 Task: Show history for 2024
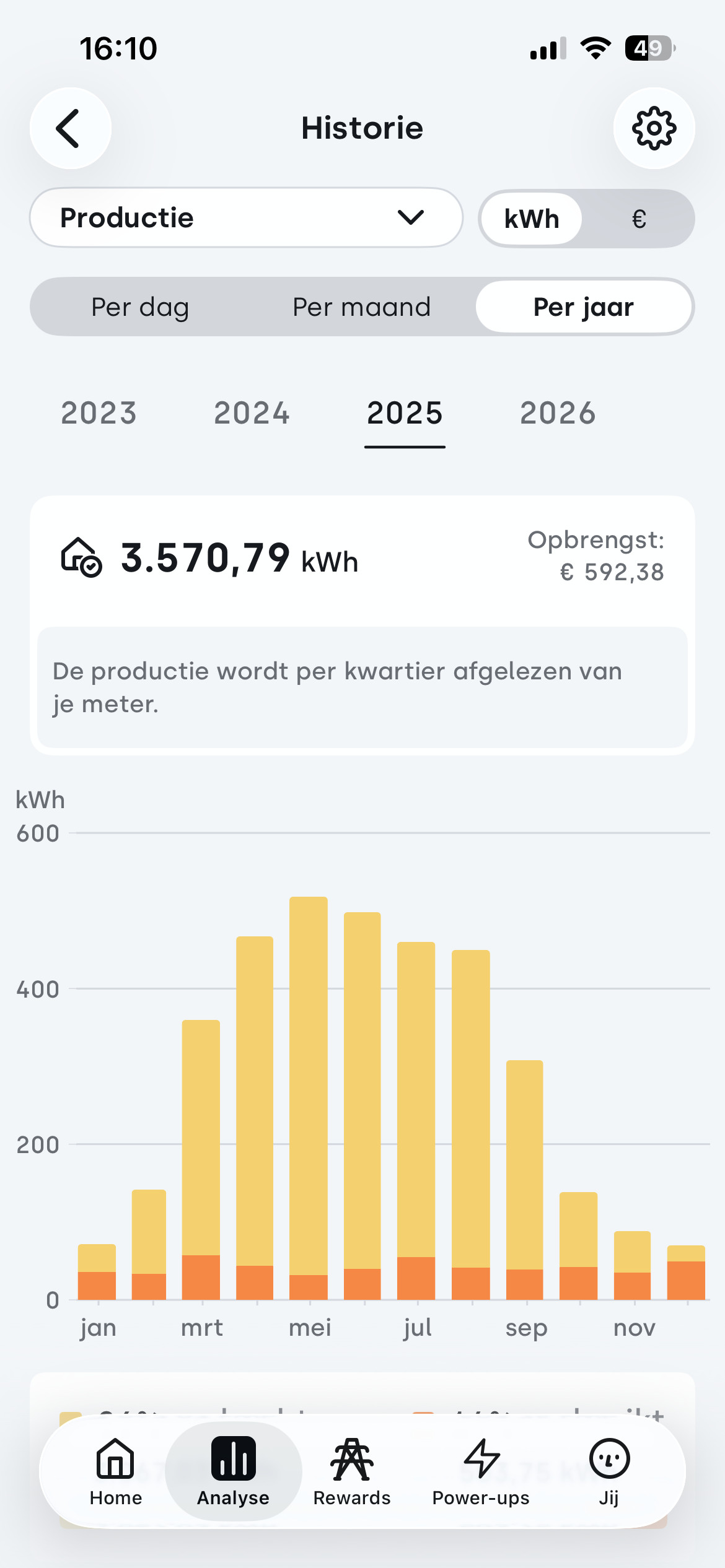pyautogui.click(x=252, y=413)
